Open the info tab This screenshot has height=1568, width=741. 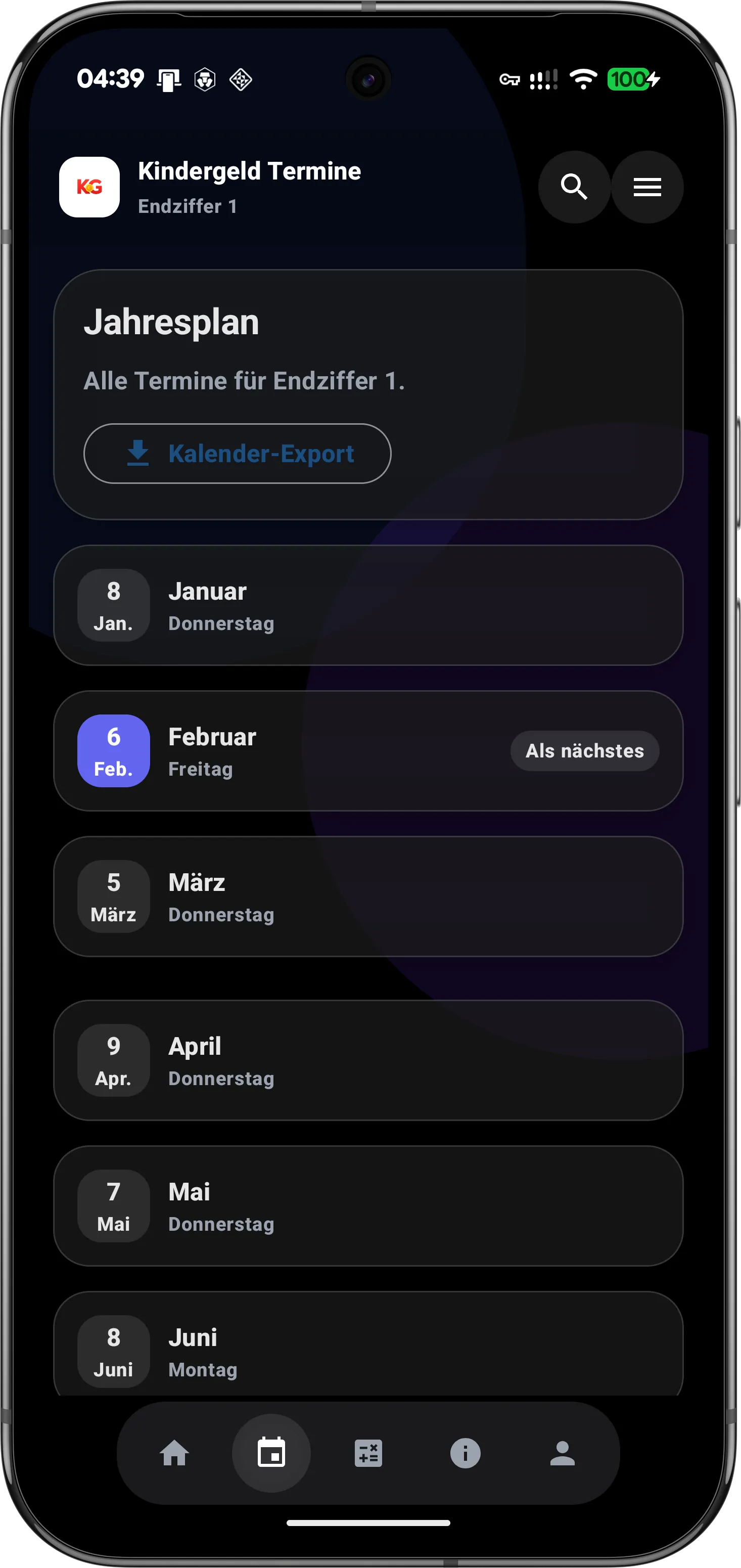tap(466, 1454)
